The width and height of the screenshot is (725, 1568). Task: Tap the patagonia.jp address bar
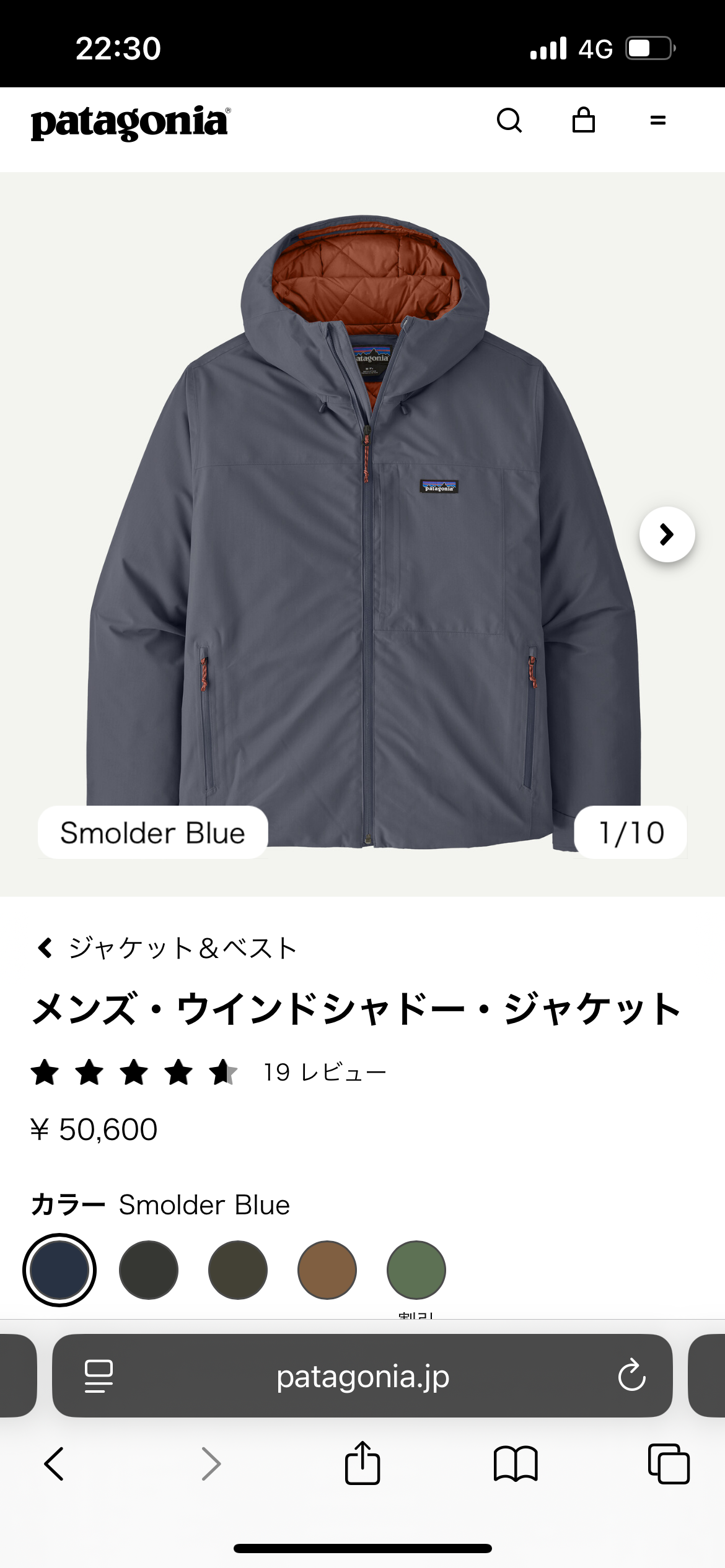click(x=362, y=1377)
